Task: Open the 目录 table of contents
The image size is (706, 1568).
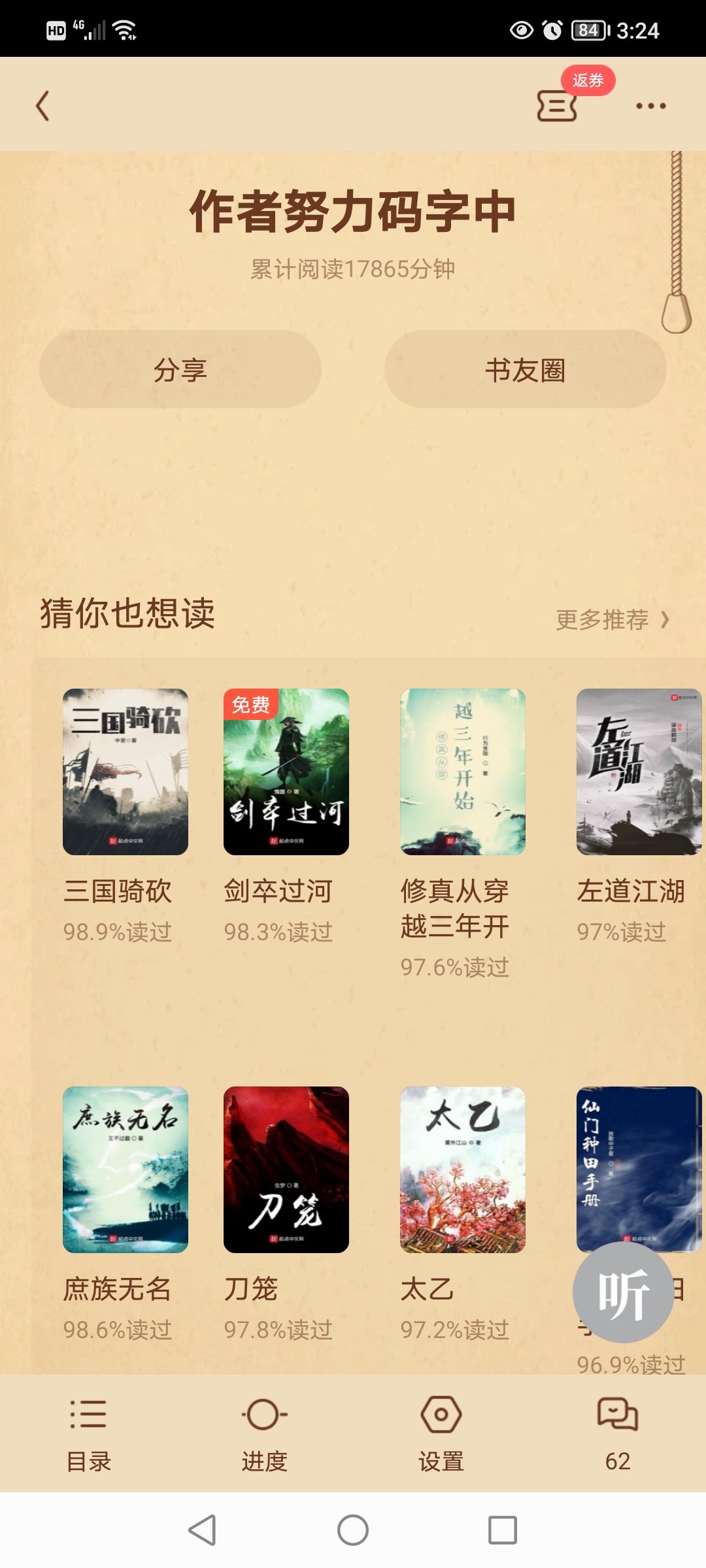Action: coord(89,1434)
